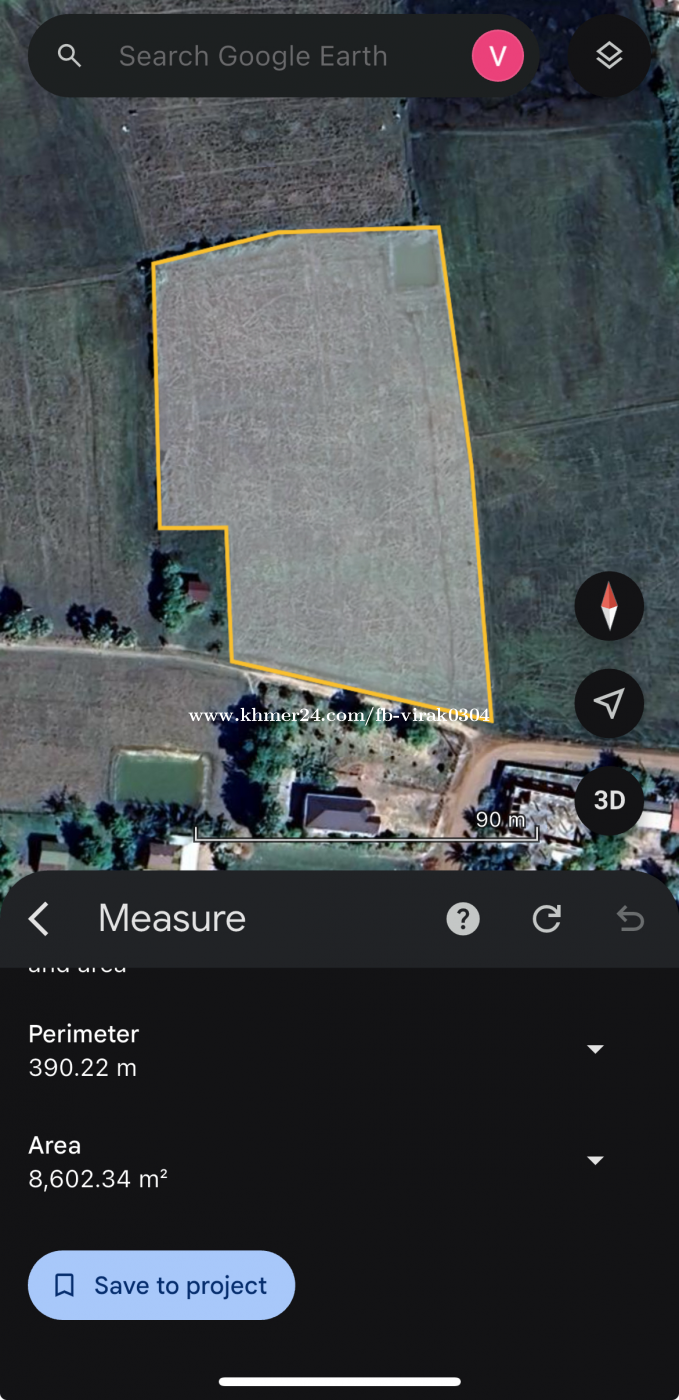The height and width of the screenshot is (1400, 679).
Task: Tap the compass to reset north
Action: [609, 606]
